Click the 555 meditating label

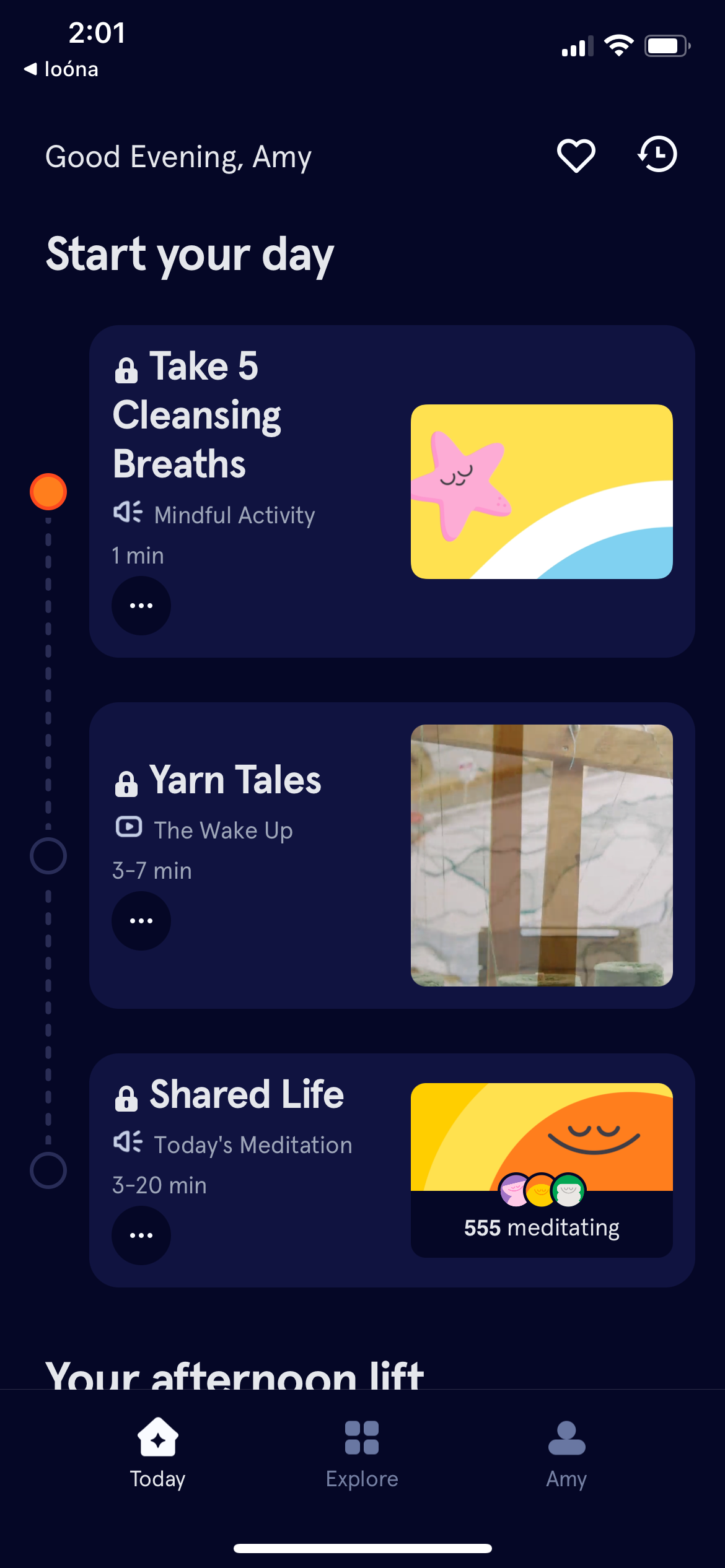coord(541,1227)
